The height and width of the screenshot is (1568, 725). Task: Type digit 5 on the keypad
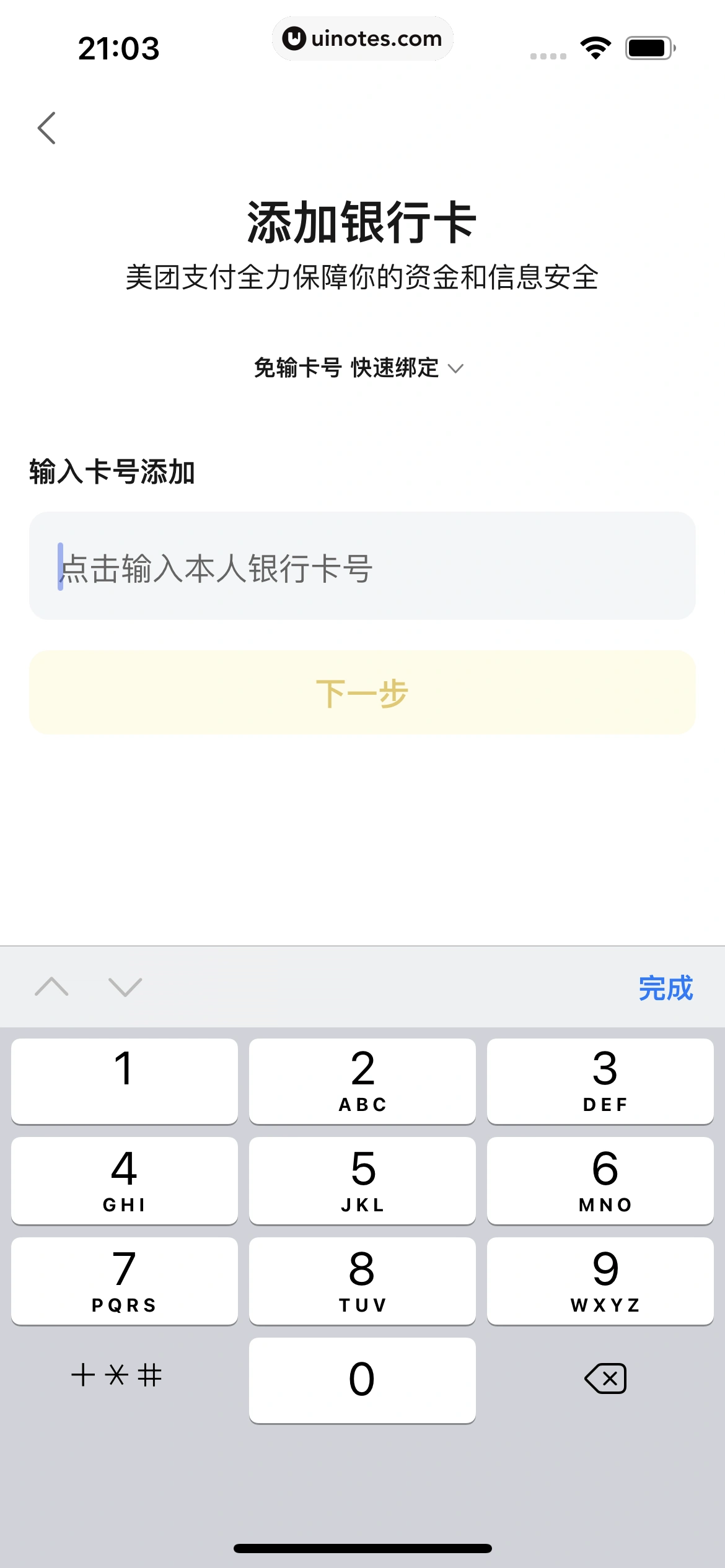(362, 1180)
